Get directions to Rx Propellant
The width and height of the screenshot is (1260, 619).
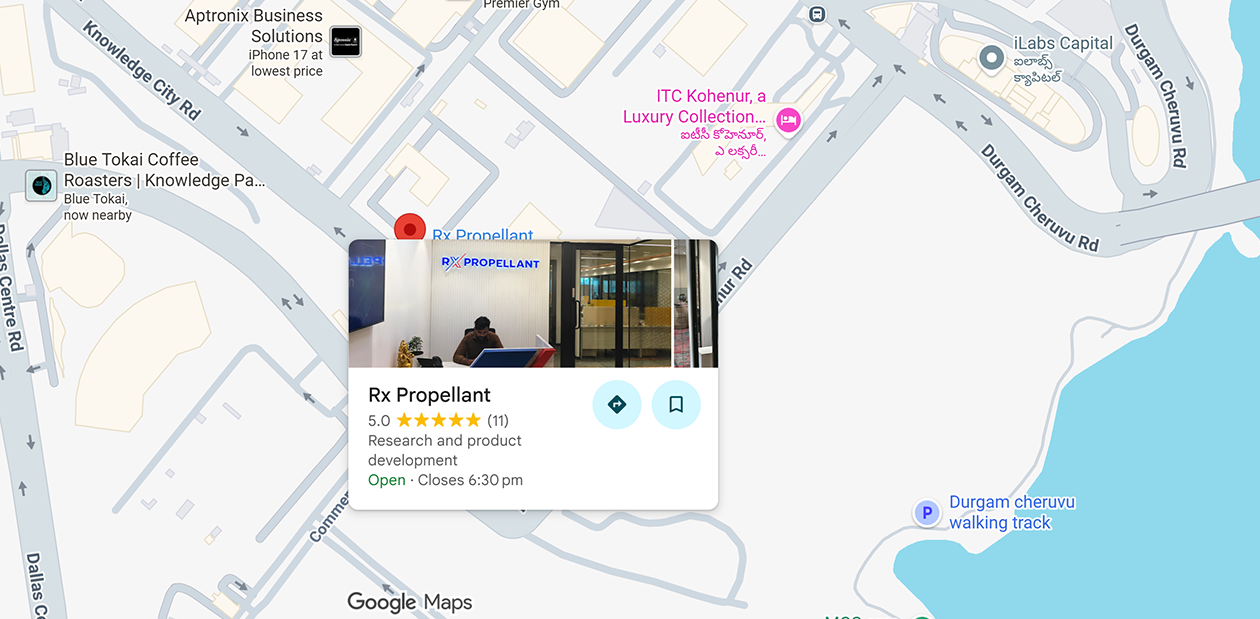(616, 404)
